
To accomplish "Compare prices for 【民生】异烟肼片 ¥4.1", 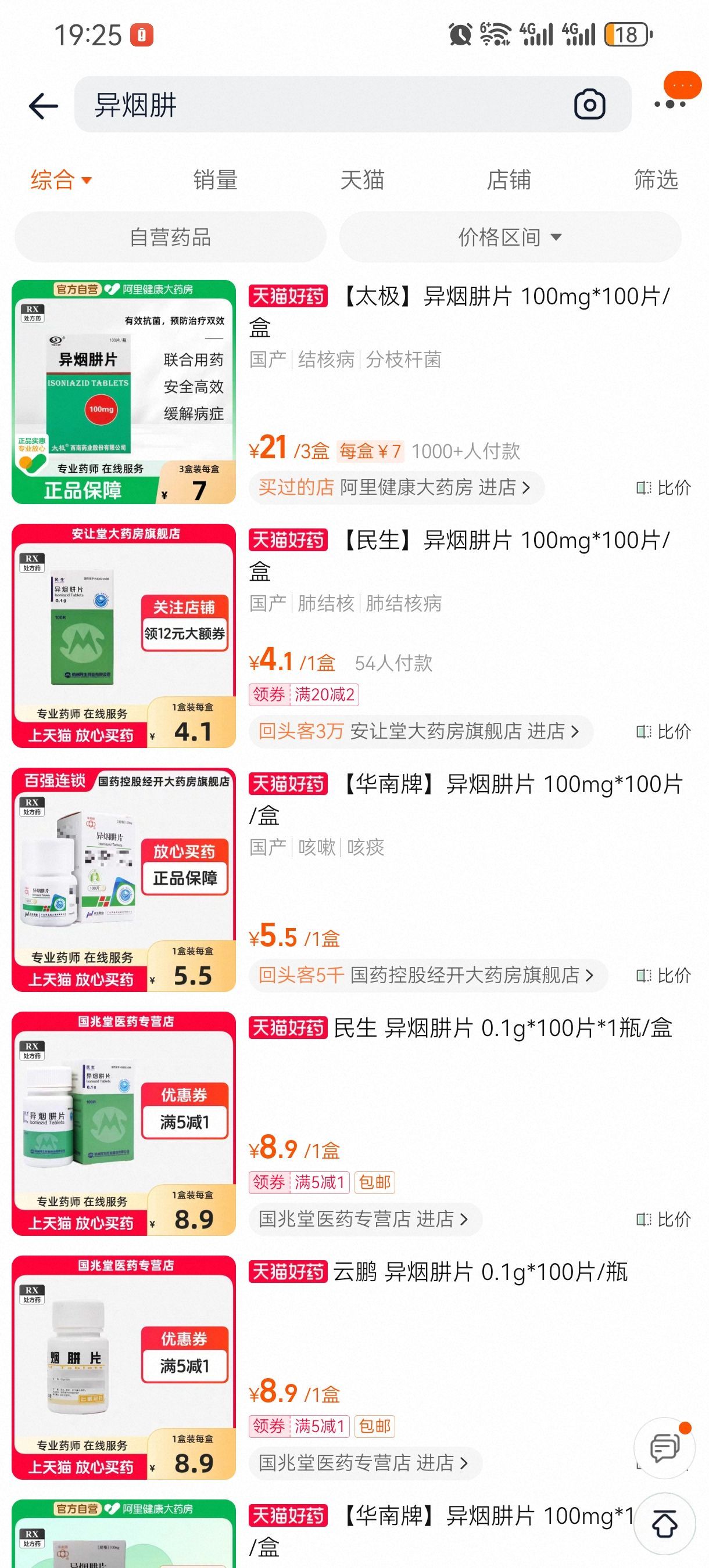I will [664, 732].
